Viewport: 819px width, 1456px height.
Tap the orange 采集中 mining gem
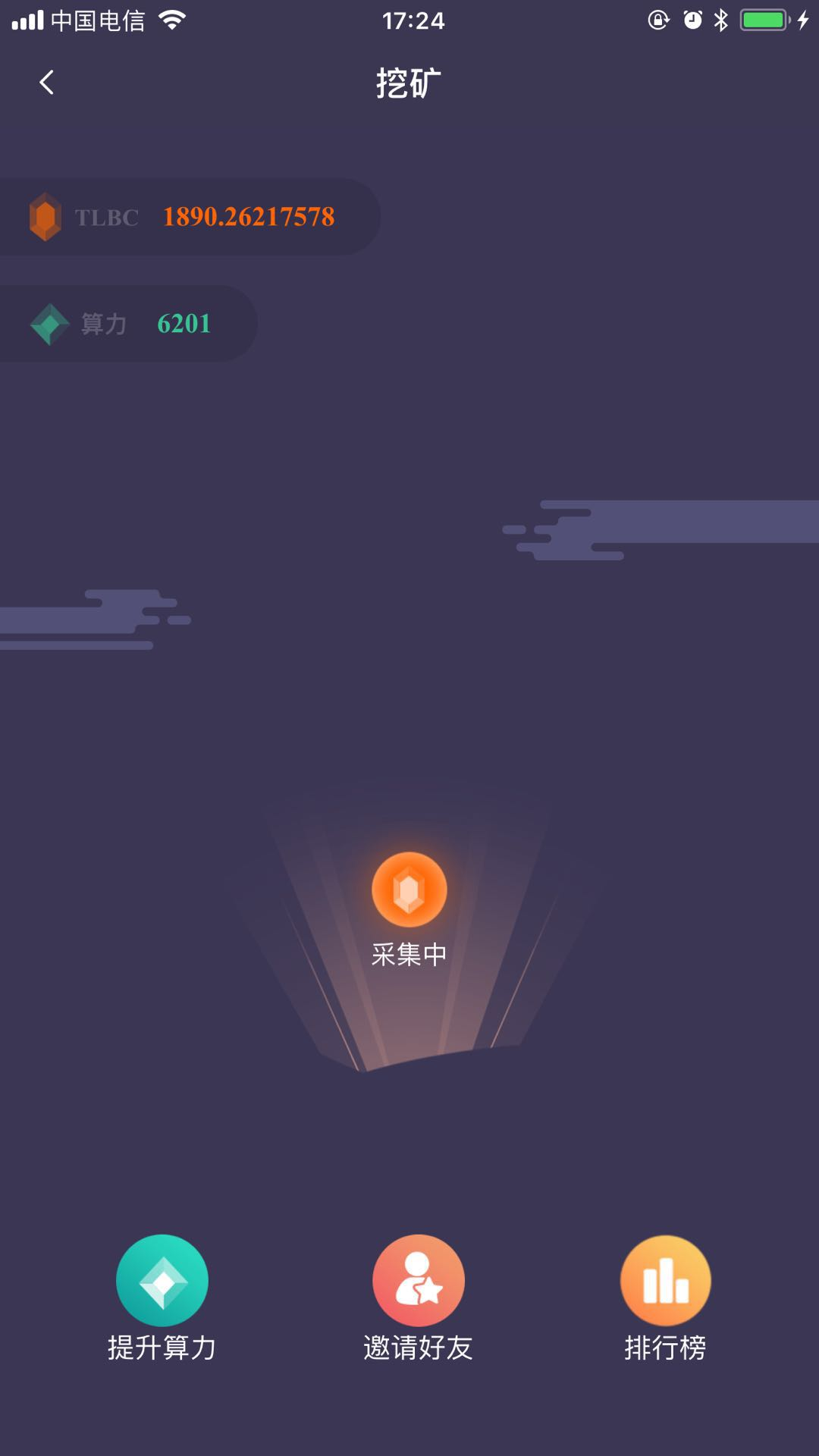click(x=409, y=890)
